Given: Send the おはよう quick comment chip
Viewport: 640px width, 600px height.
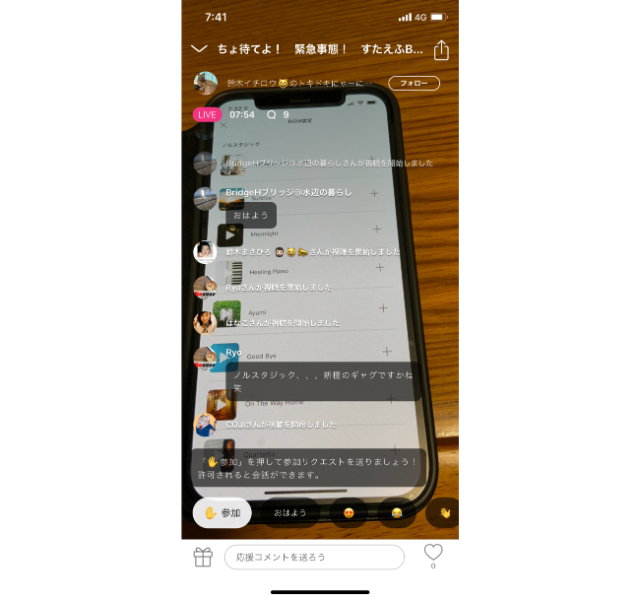Looking at the screenshot, I should (291, 513).
